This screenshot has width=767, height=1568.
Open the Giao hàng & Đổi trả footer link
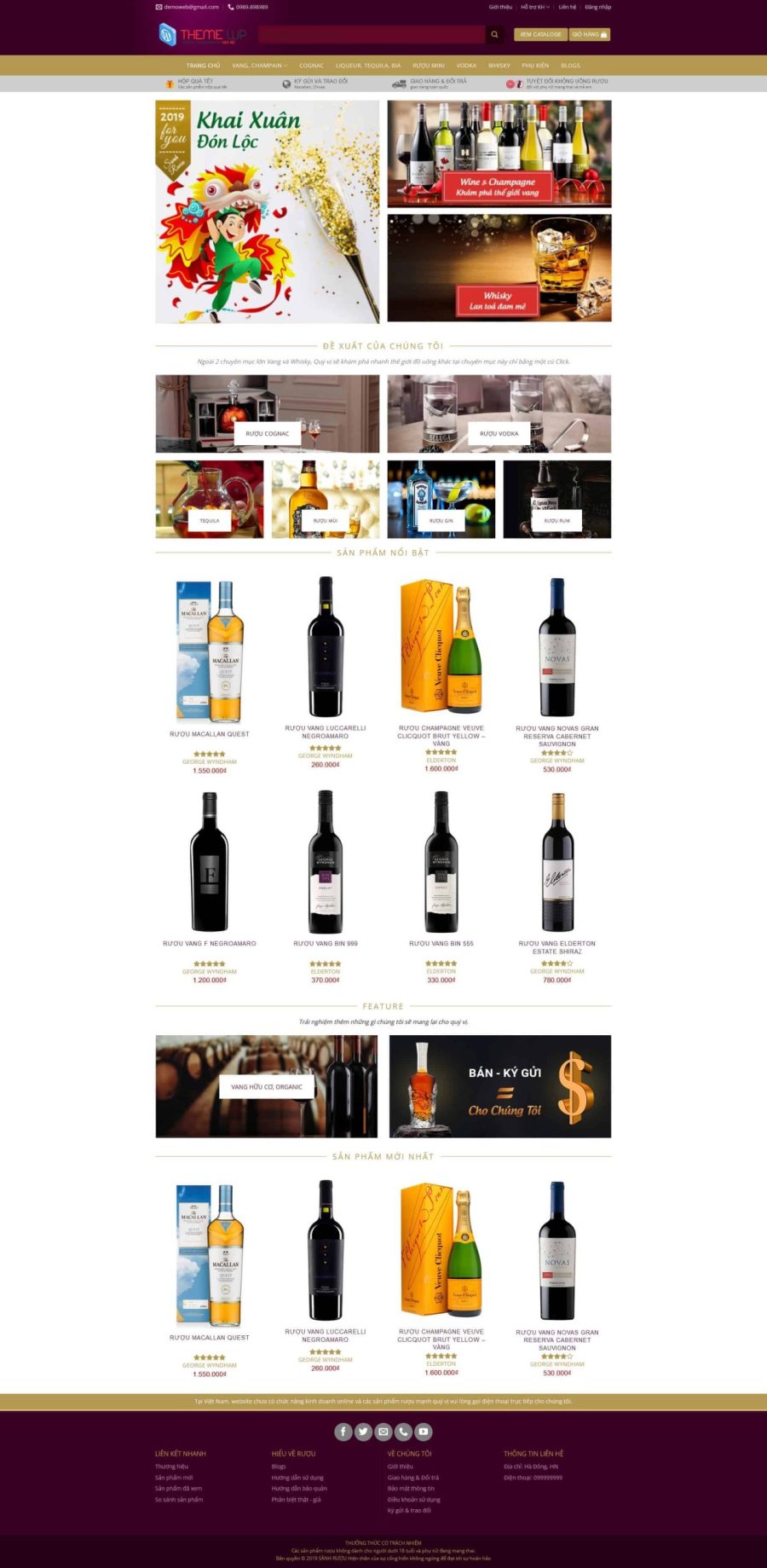(413, 1478)
